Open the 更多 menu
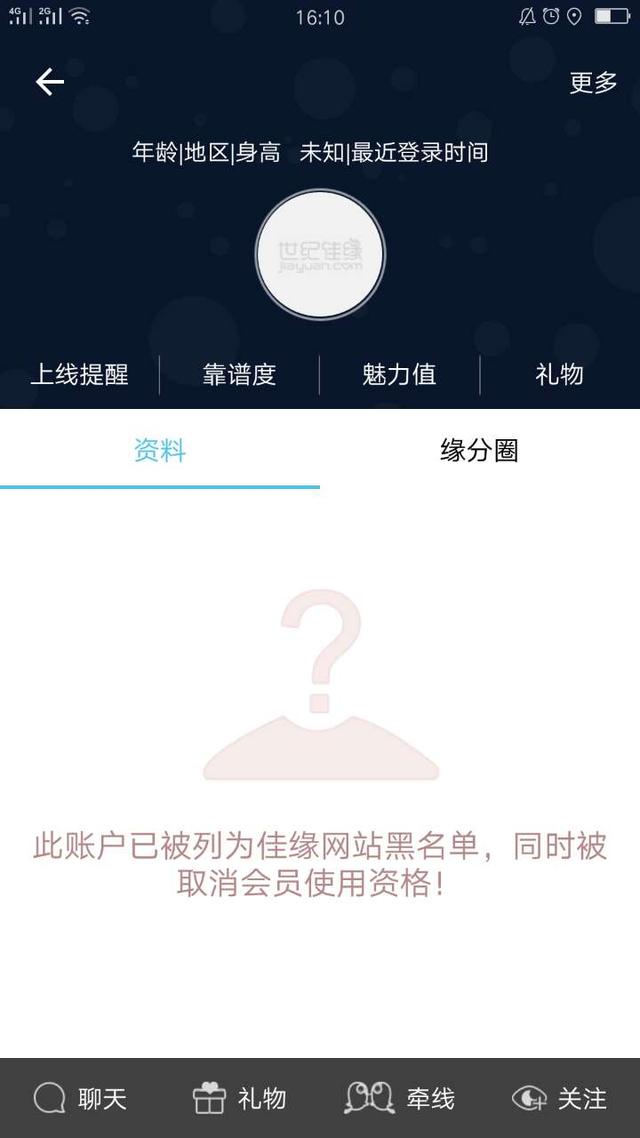Viewport: 640px width, 1138px height. tap(593, 83)
